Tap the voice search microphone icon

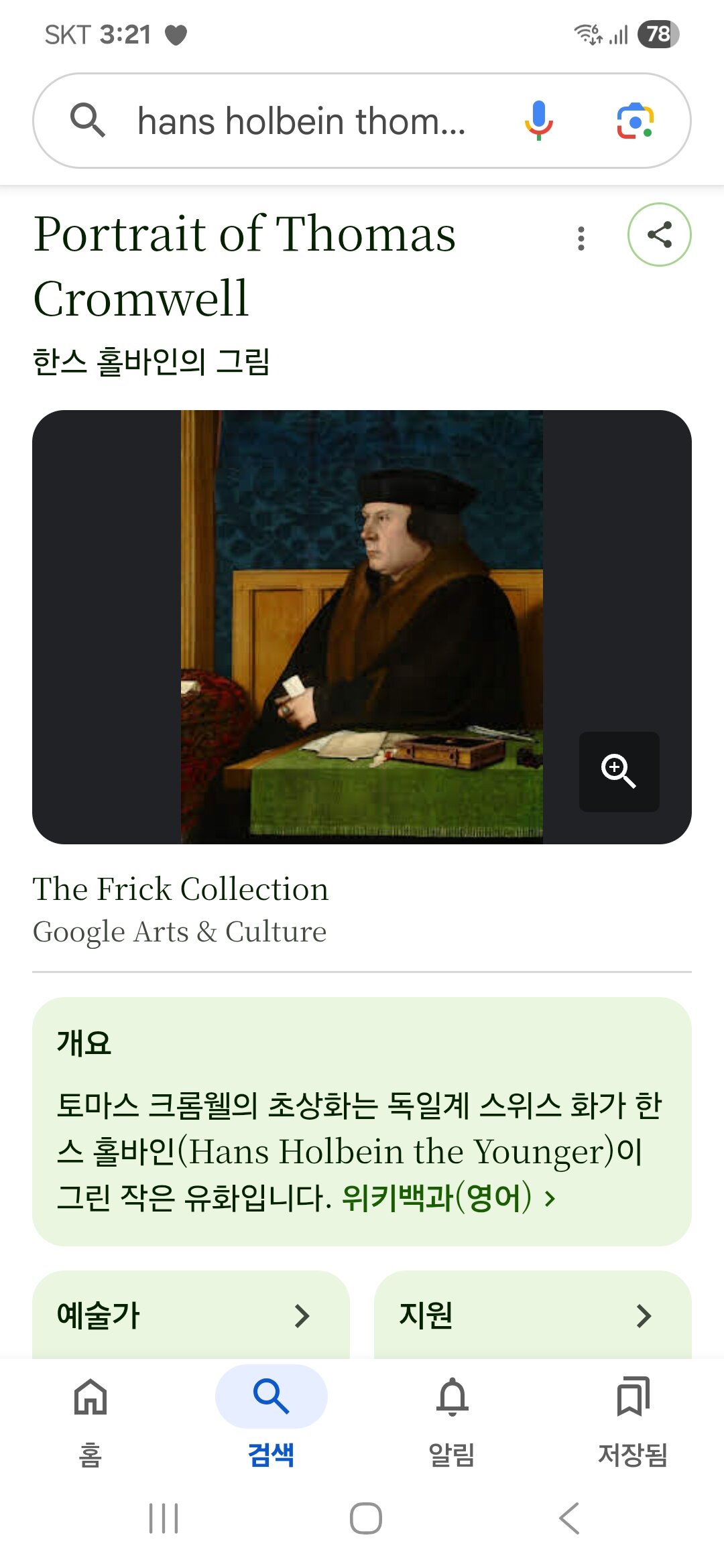click(537, 122)
